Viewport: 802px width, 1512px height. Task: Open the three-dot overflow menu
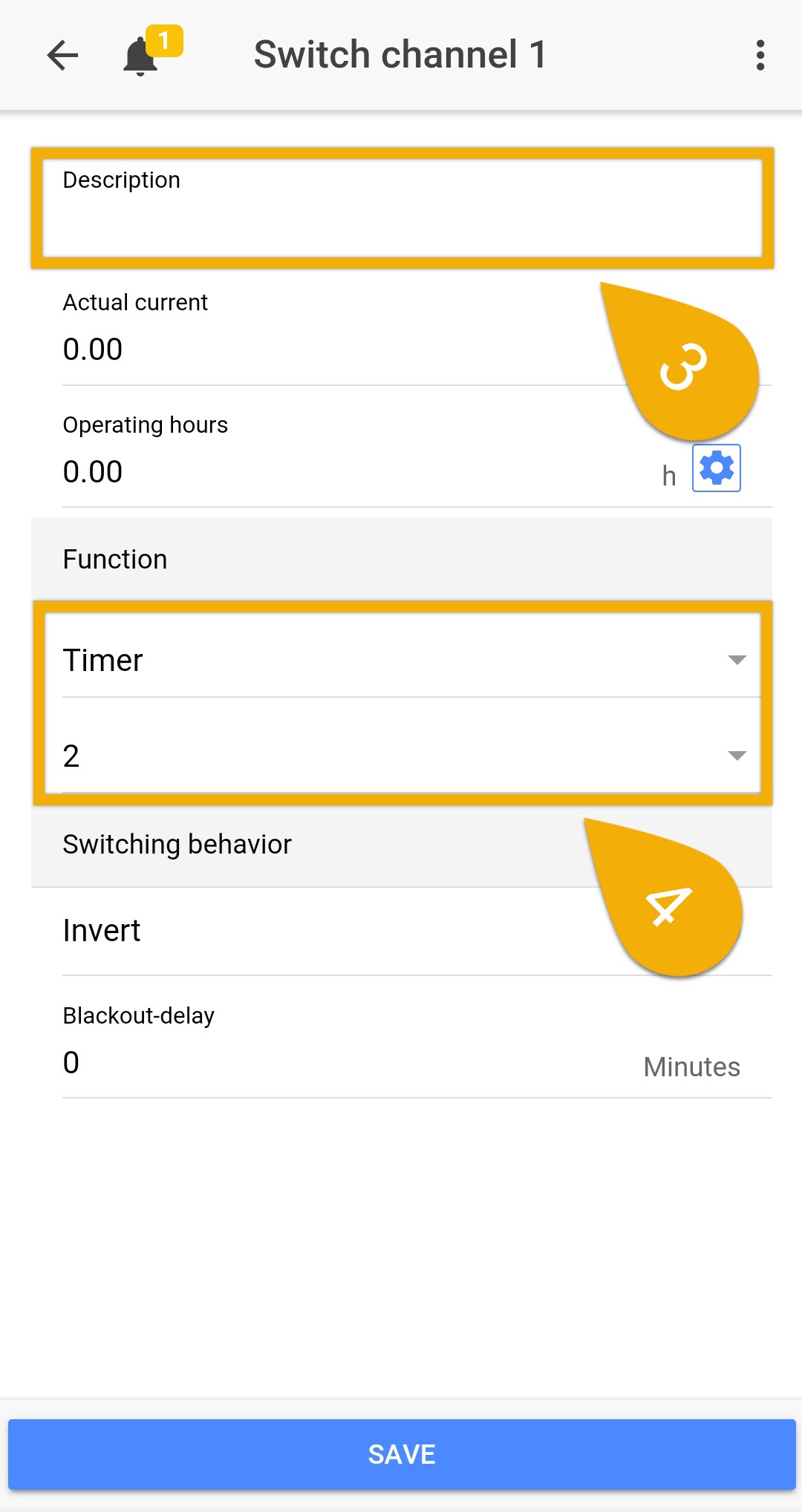[760, 55]
